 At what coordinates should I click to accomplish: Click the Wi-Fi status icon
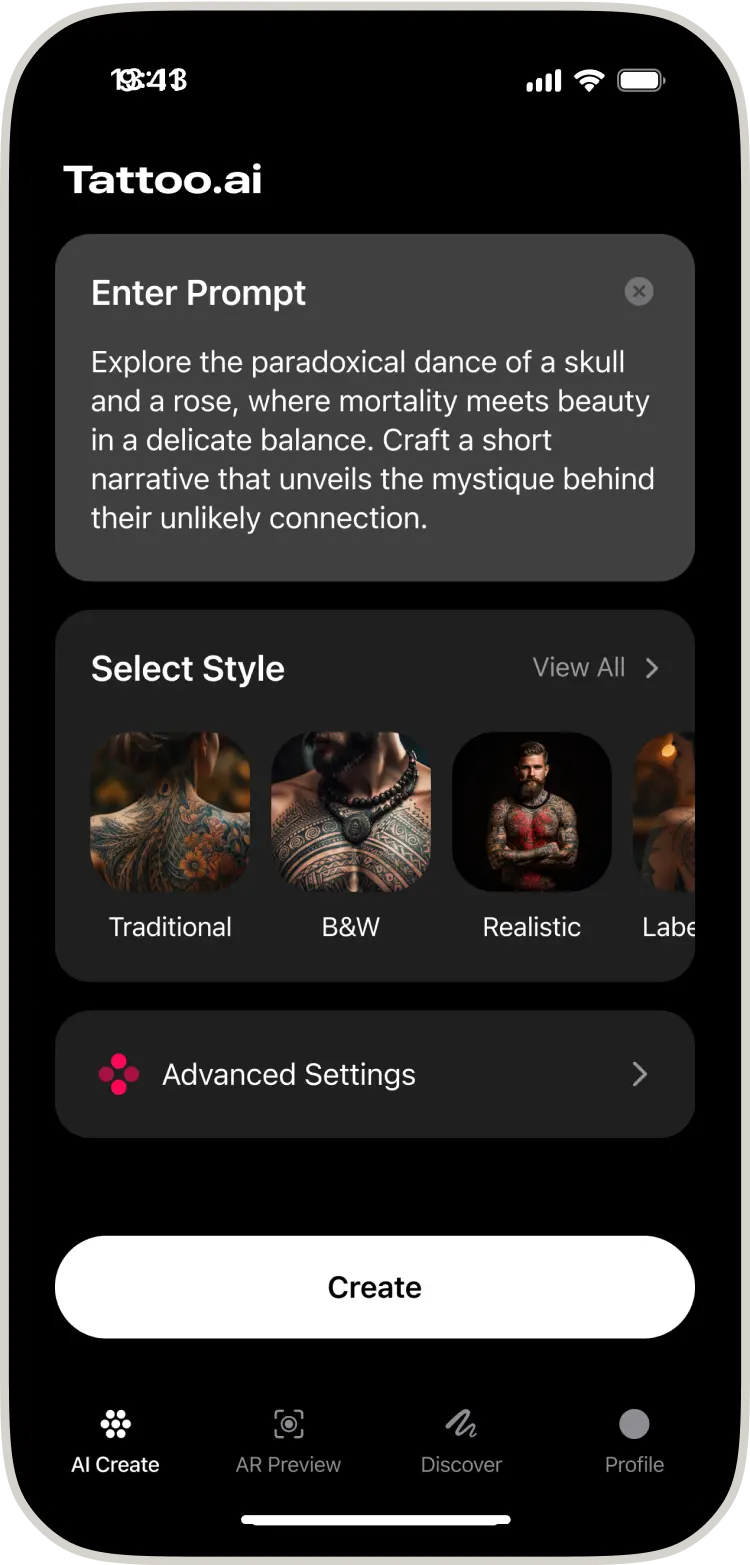pos(589,80)
